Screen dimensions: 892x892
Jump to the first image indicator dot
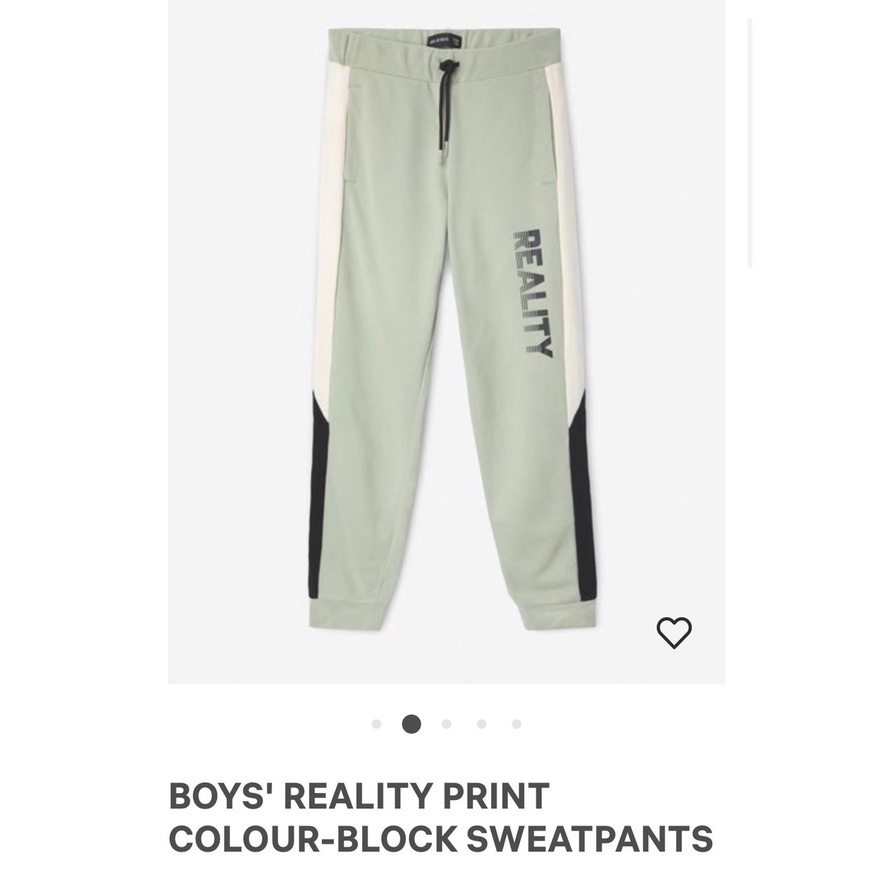pyautogui.click(x=376, y=724)
